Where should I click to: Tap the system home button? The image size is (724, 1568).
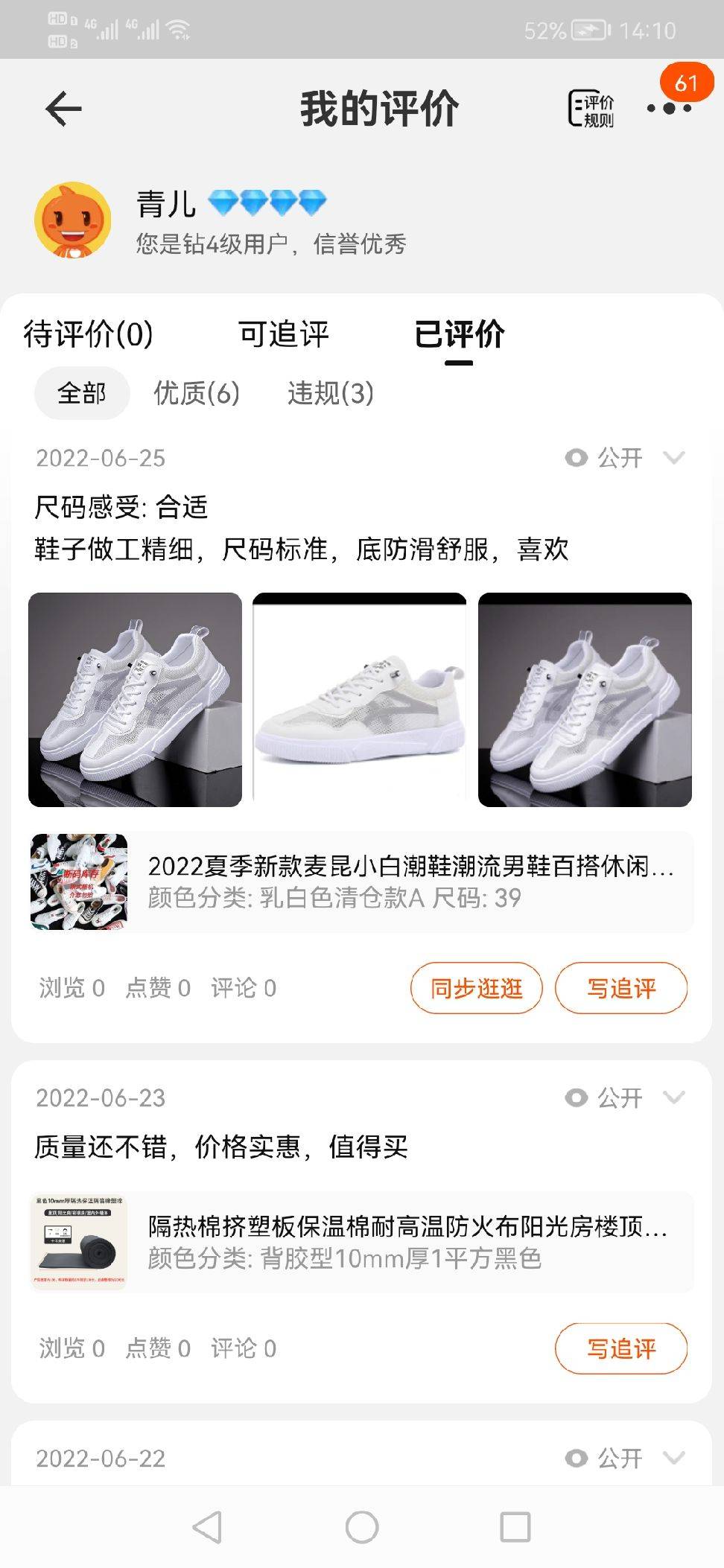coord(362,1528)
